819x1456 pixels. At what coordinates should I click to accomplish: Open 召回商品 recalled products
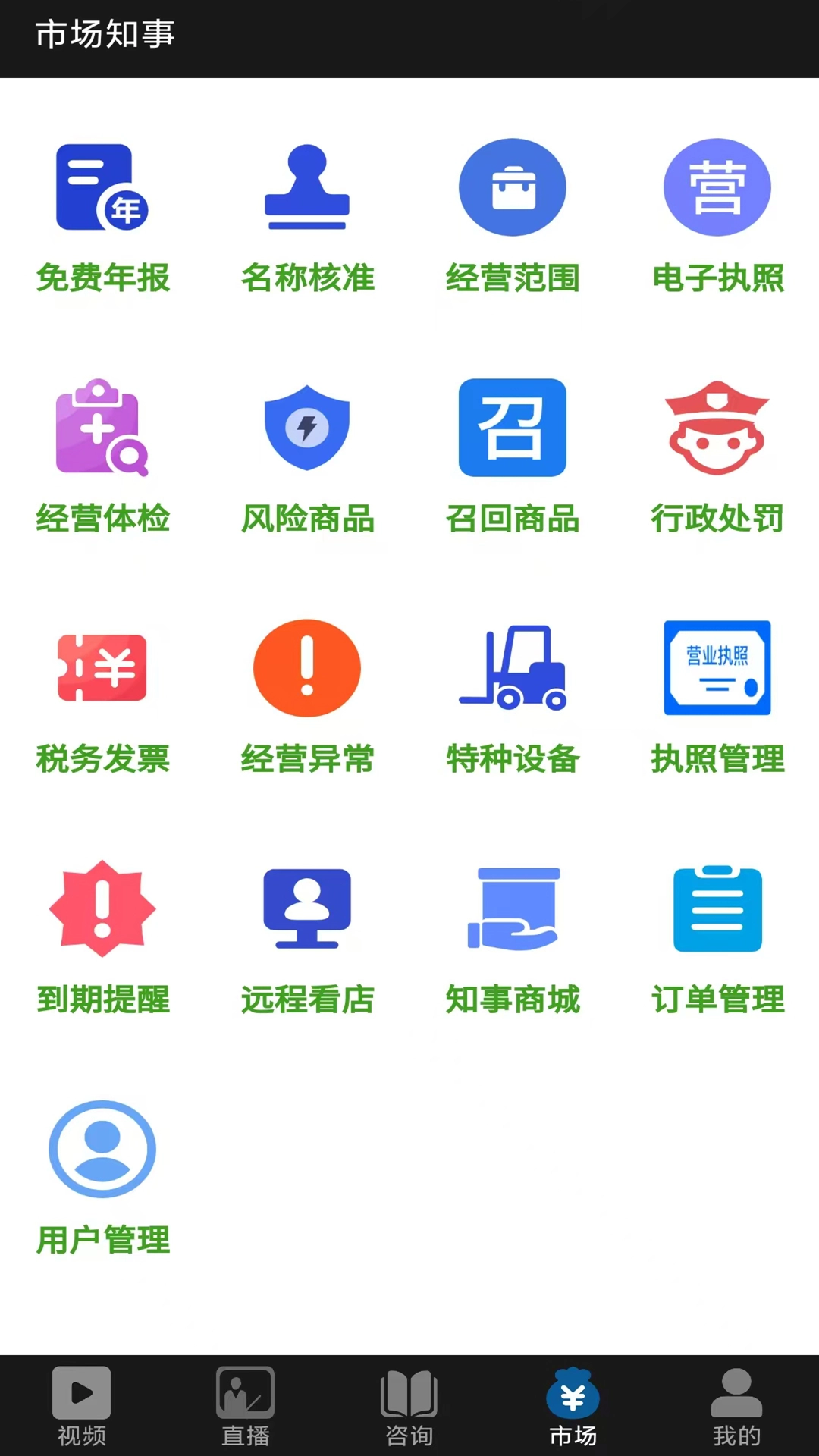(x=512, y=428)
